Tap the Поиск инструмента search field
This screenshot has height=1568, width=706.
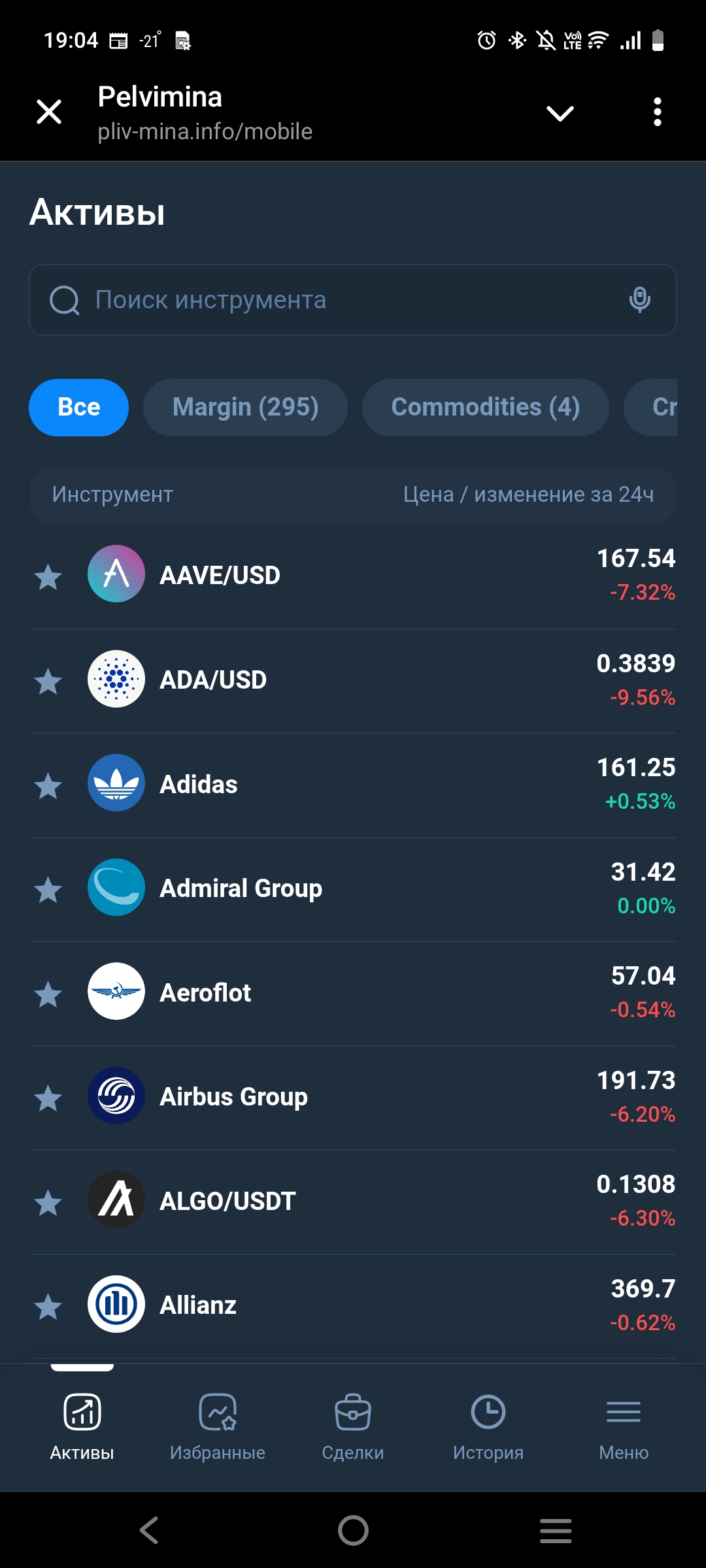(340, 300)
